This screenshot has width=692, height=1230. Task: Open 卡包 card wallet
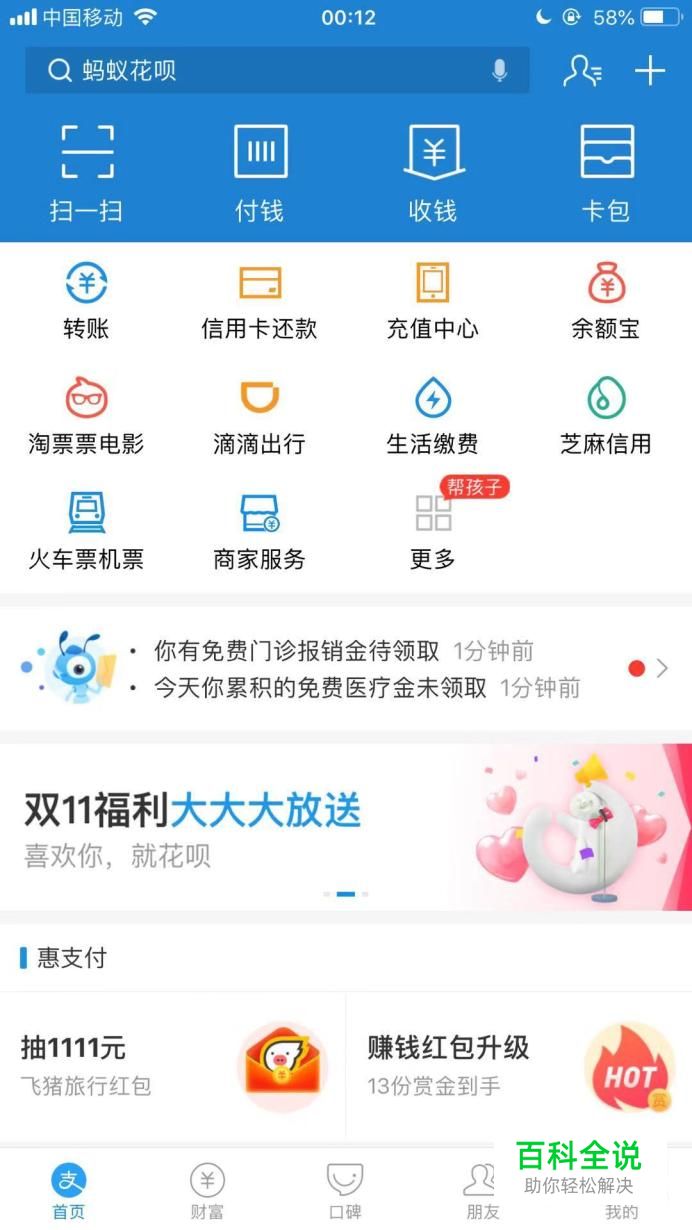coord(606,172)
